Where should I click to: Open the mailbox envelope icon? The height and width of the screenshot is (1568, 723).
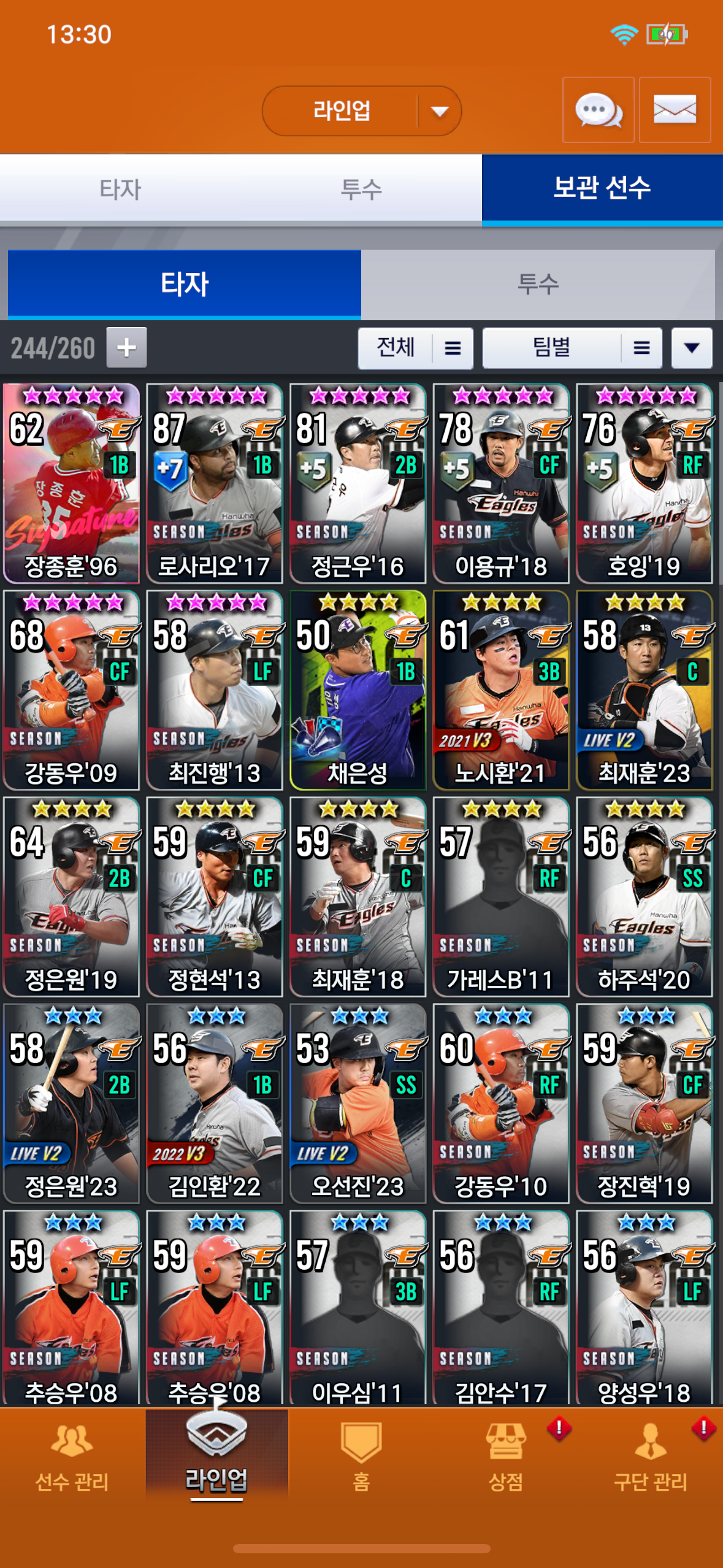[675, 110]
